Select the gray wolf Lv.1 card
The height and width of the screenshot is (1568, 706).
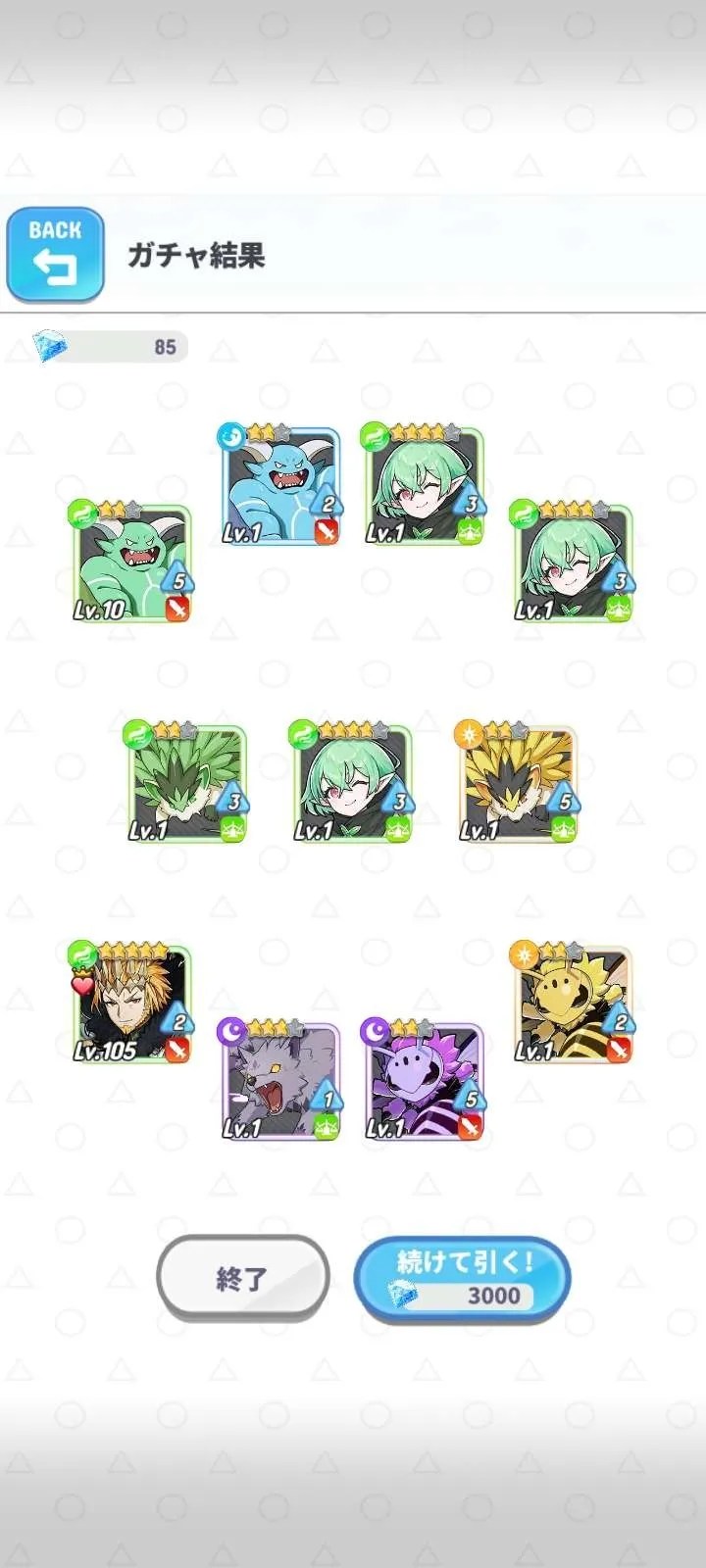(x=279, y=1081)
